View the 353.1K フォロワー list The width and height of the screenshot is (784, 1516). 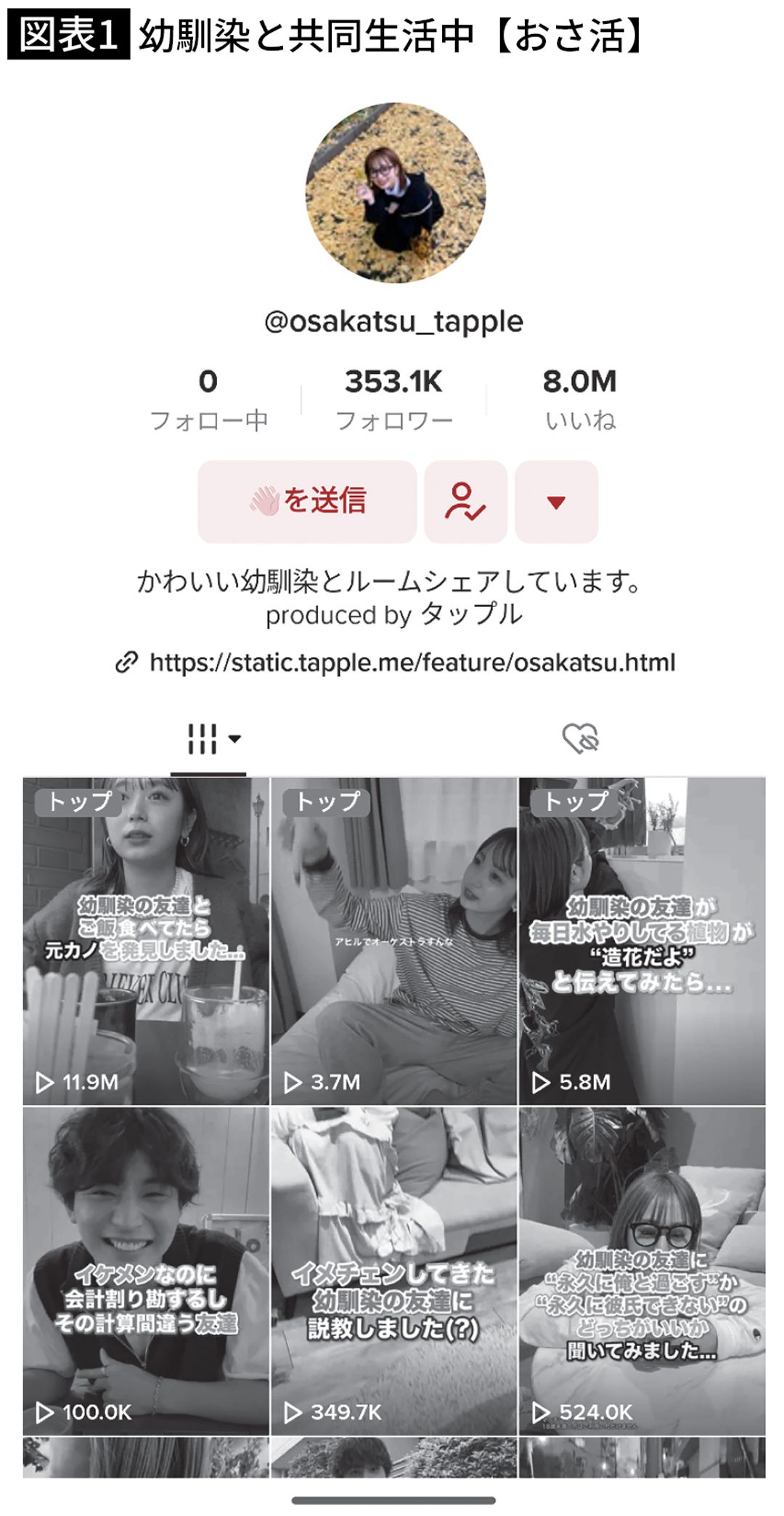(393, 399)
